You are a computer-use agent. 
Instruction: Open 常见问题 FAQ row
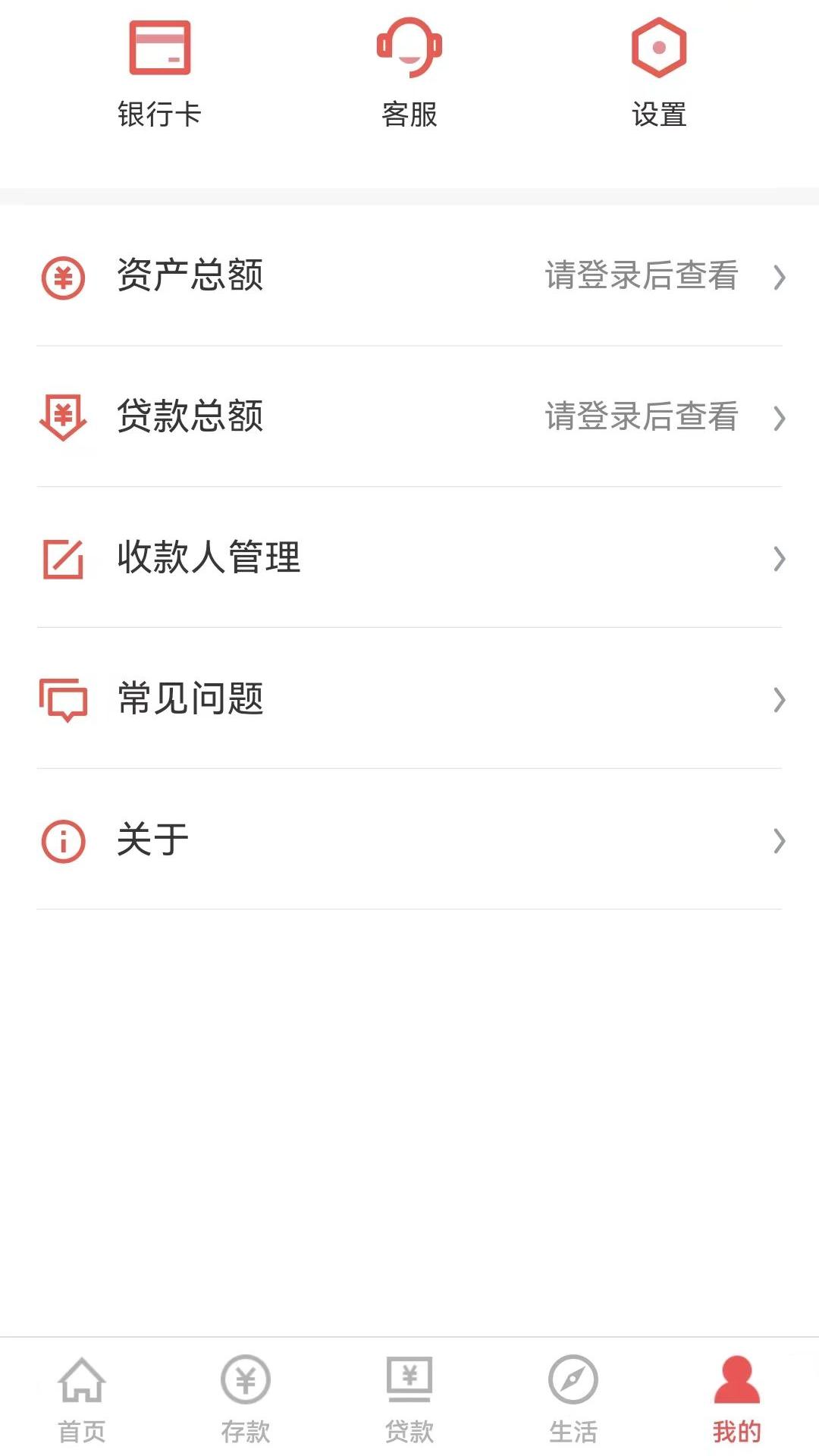(409, 698)
